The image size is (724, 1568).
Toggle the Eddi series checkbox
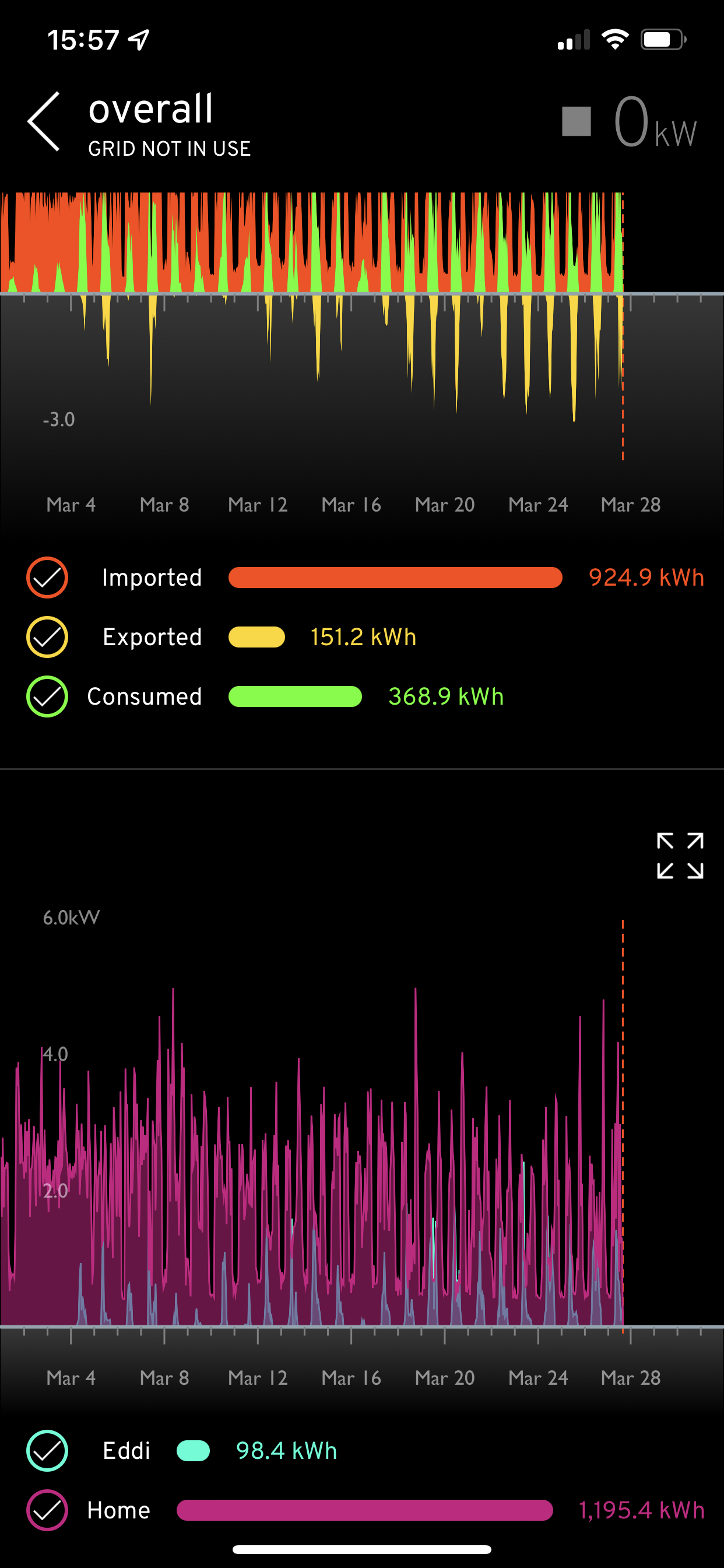click(x=47, y=1451)
